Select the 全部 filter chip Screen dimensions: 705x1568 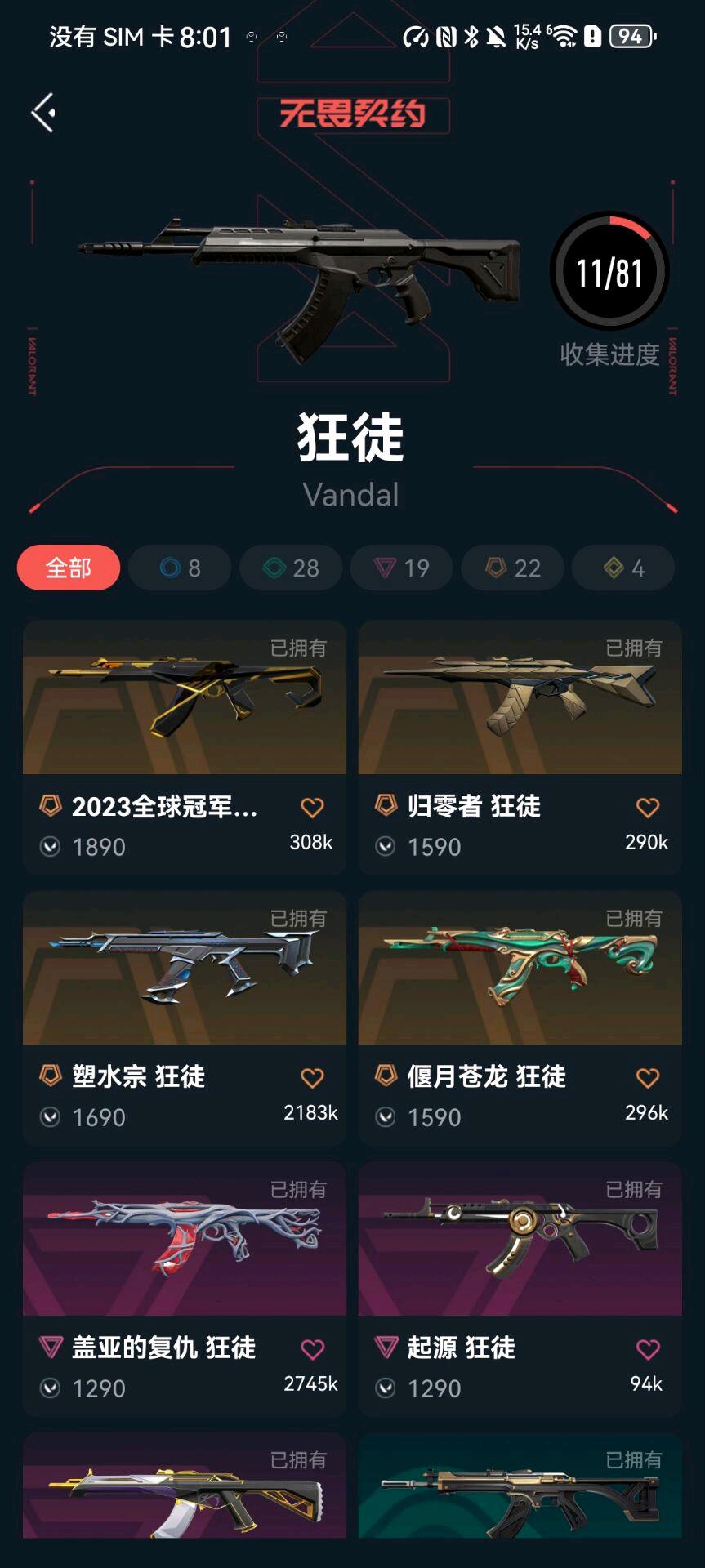[69, 568]
